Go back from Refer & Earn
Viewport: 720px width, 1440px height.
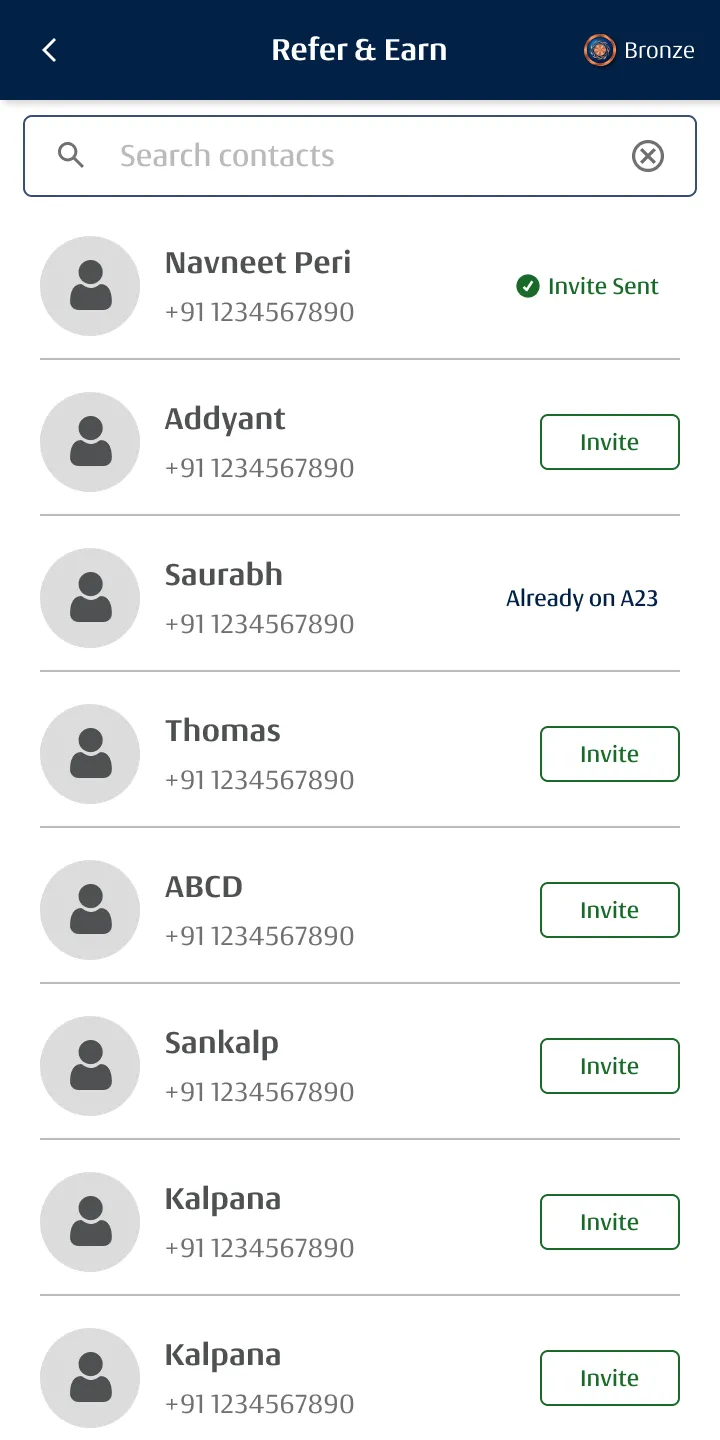50,50
